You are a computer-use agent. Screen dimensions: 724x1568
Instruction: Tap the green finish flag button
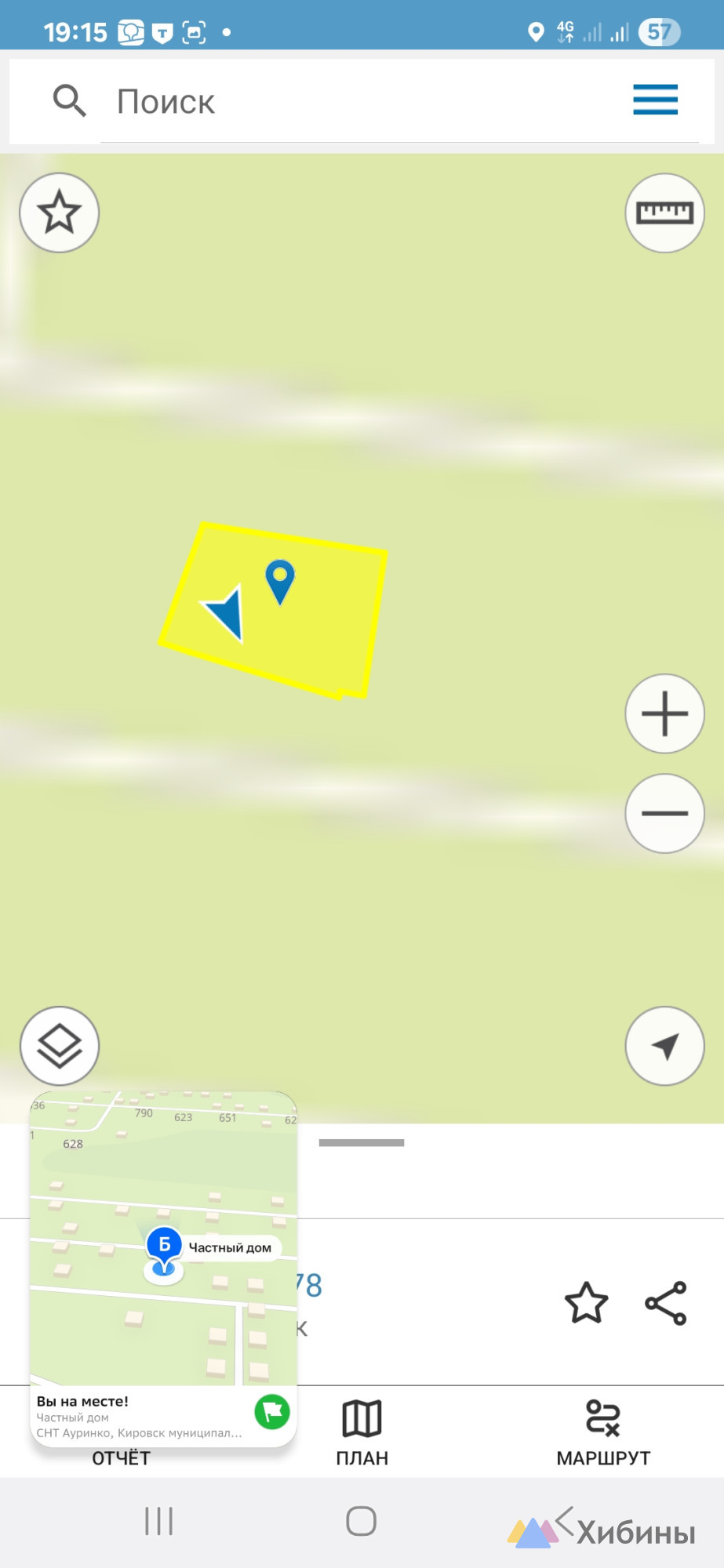click(x=272, y=1412)
